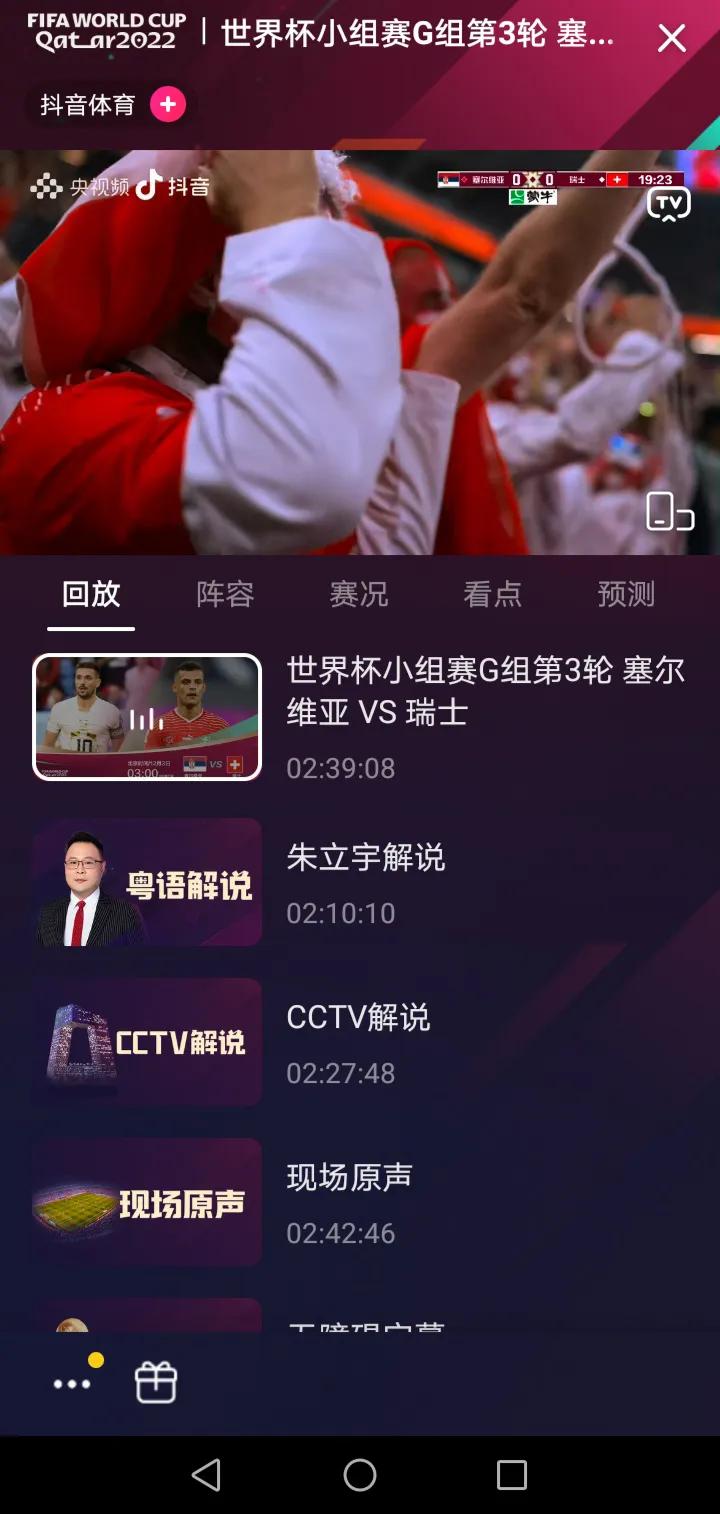Image resolution: width=720 pixels, height=1514 pixels.
Task: Switch to the 阵容 tab
Action: click(225, 593)
